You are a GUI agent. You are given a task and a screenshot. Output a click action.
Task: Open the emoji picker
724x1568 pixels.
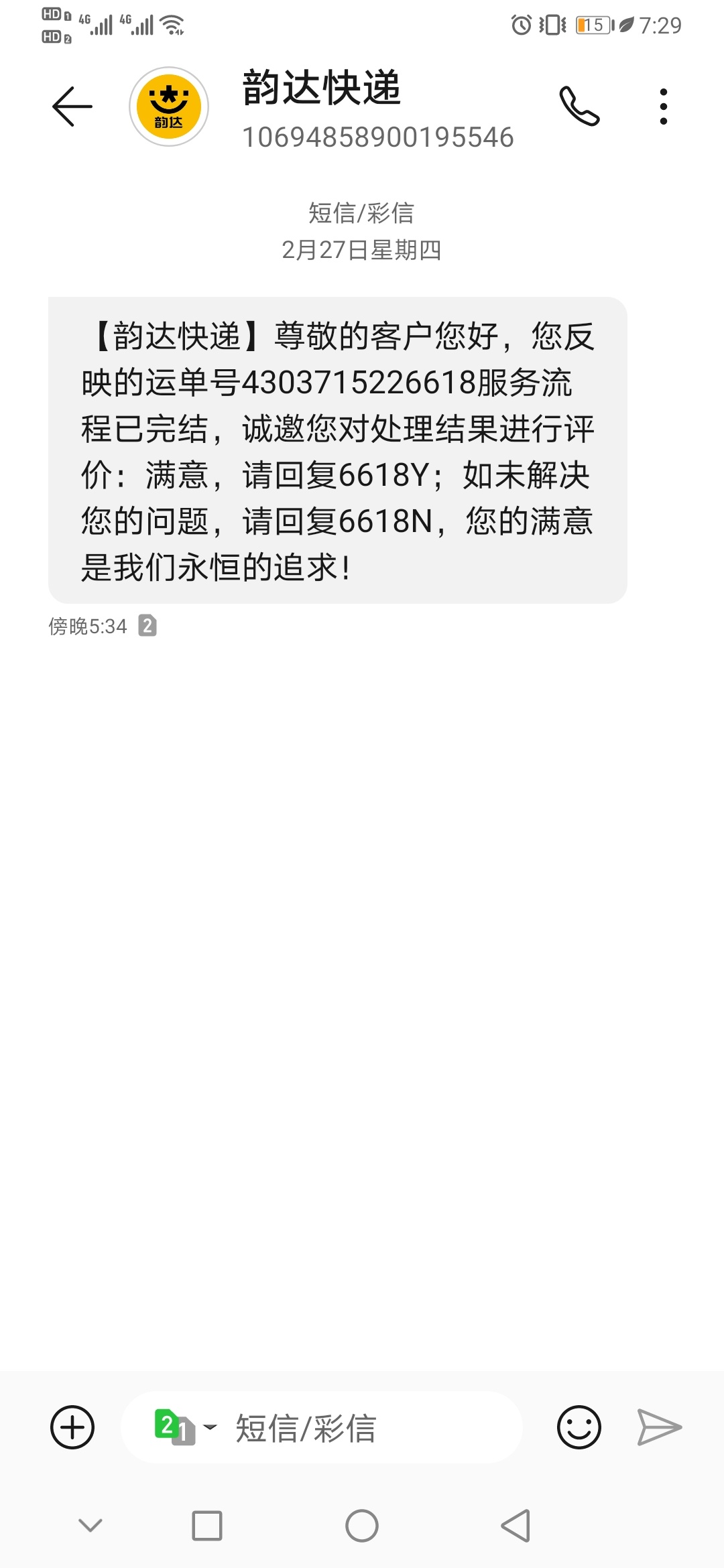coord(579,1427)
